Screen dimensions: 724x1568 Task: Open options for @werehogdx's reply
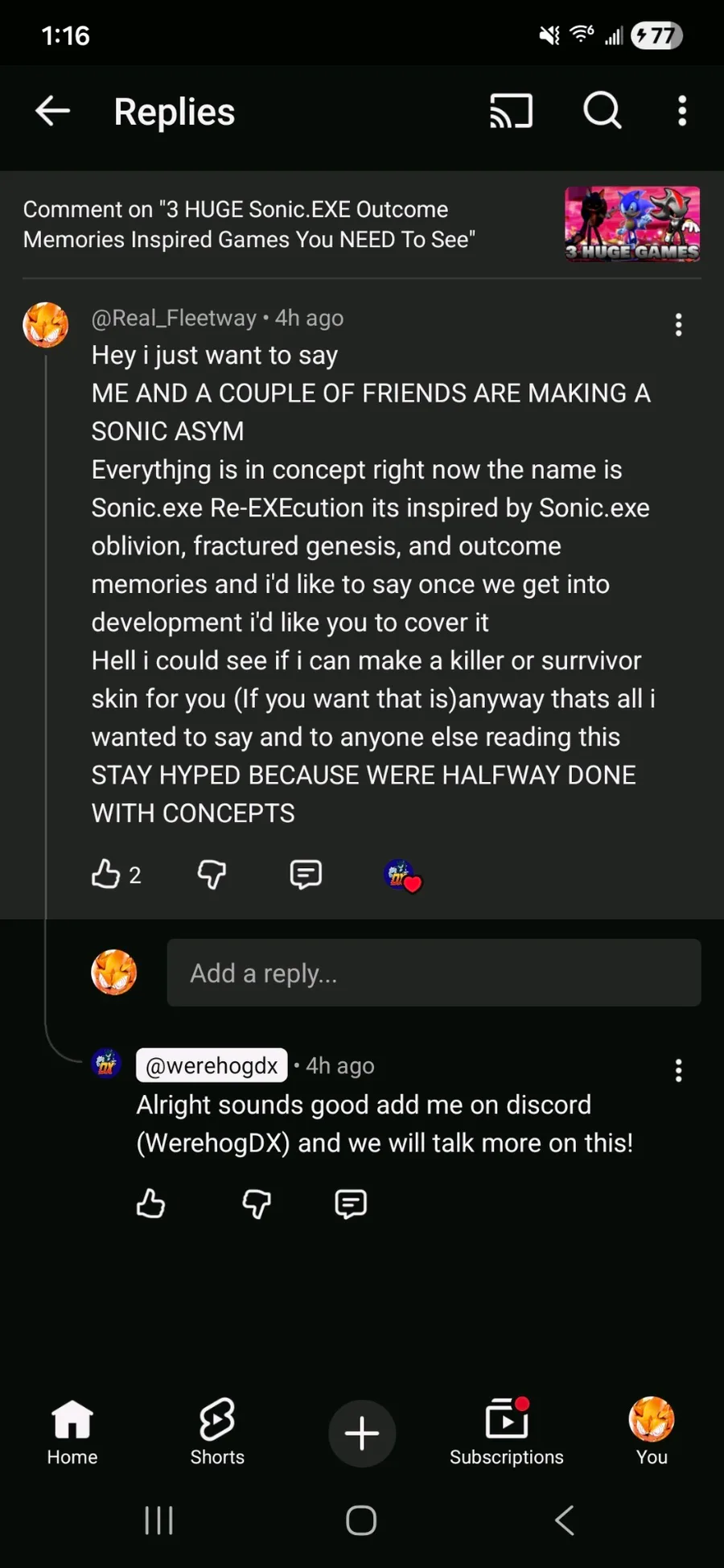point(679,1071)
